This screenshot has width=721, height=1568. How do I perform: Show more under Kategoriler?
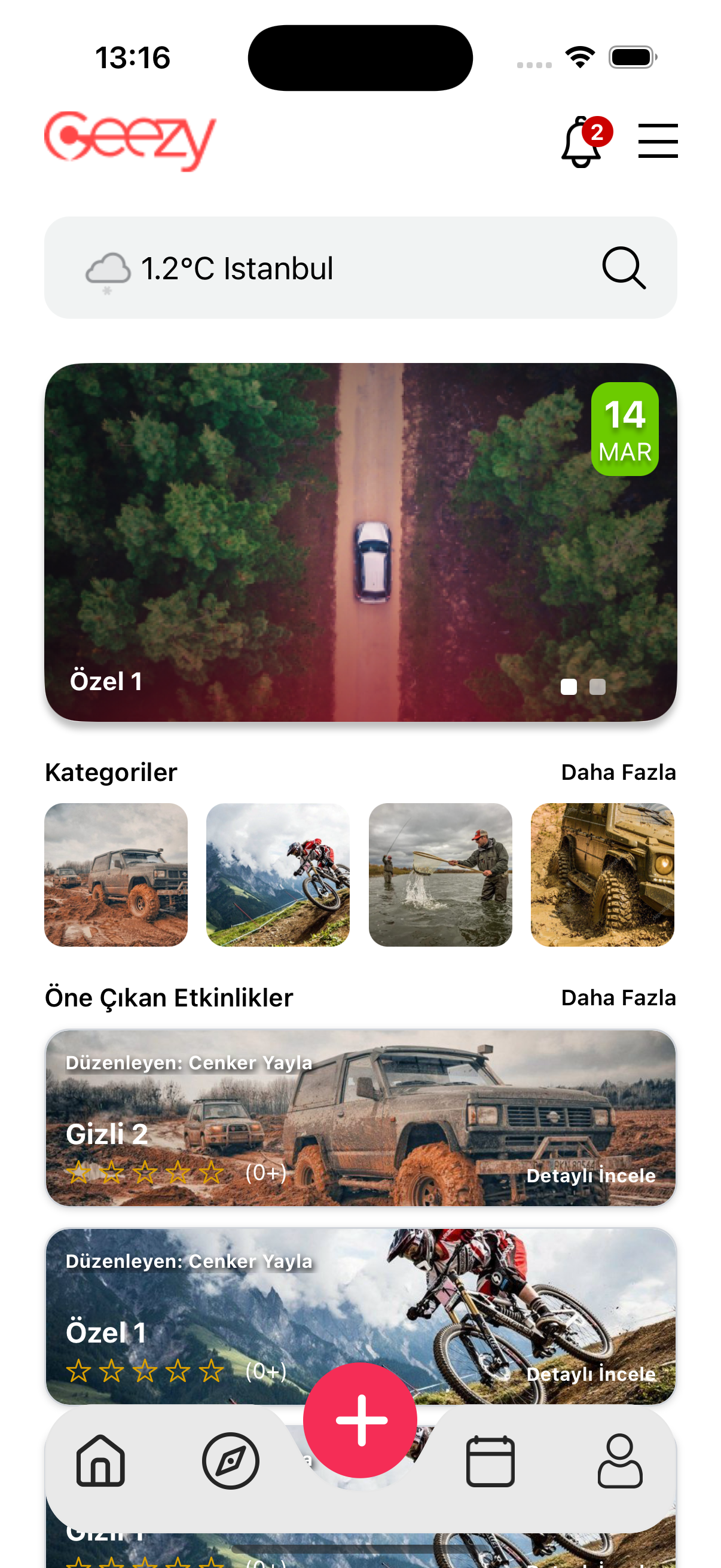click(618, 773)
